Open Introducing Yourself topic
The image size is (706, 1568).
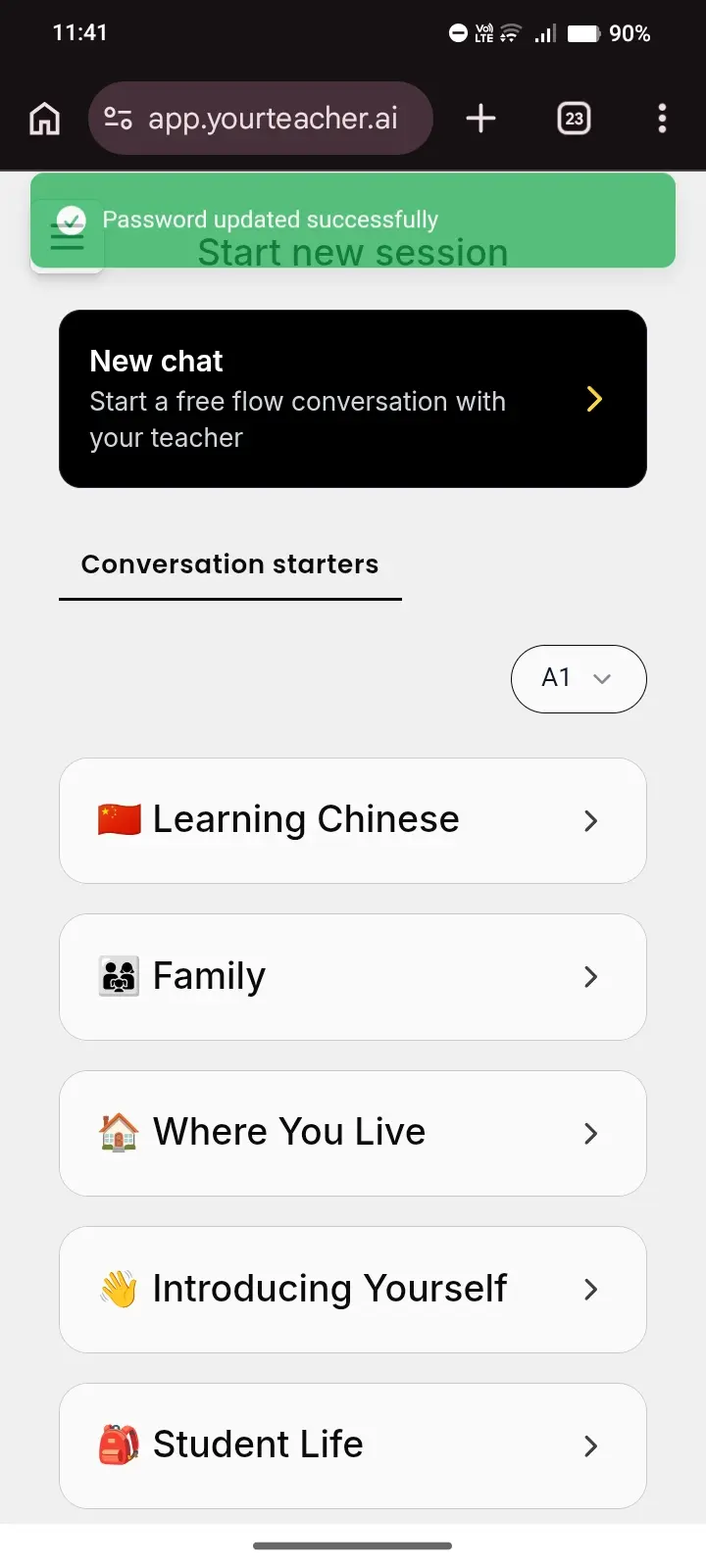(x=353, y=1290)
